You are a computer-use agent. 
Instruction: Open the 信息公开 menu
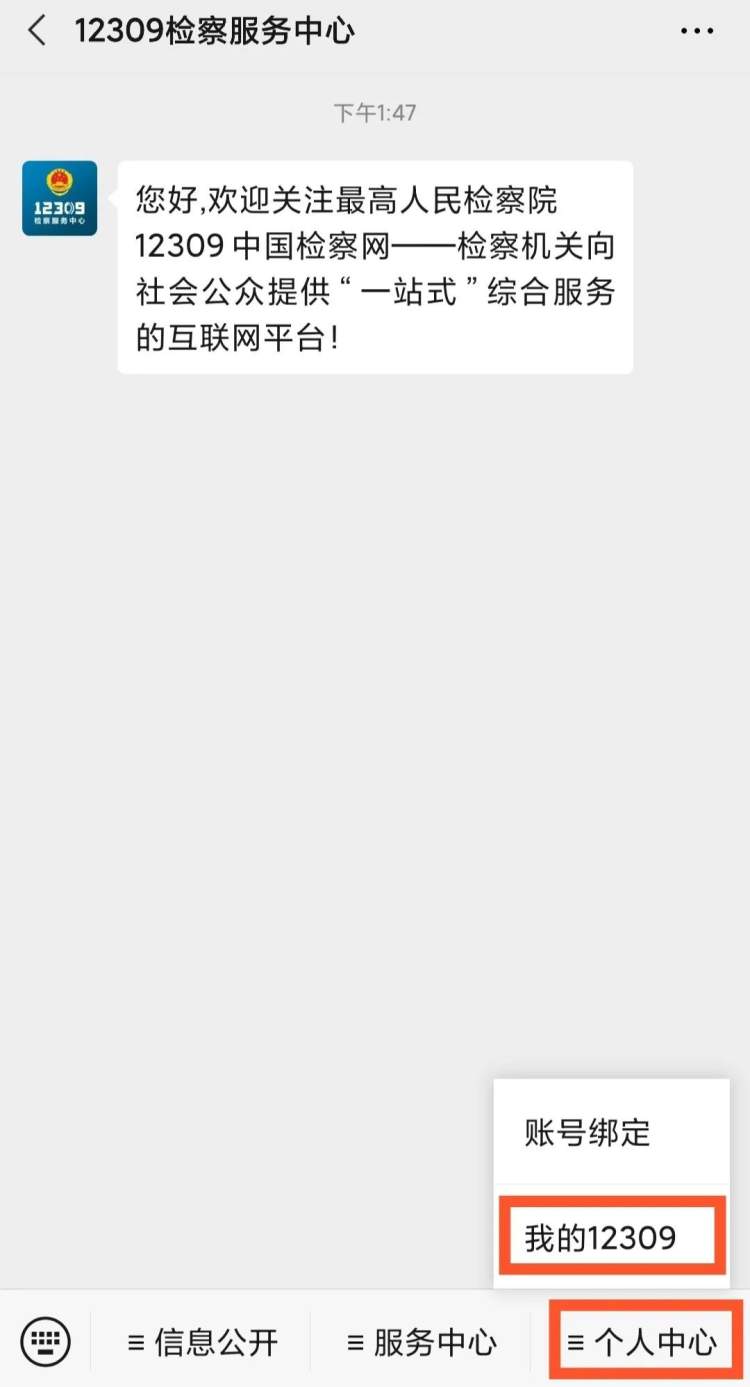coord(203,1342)
